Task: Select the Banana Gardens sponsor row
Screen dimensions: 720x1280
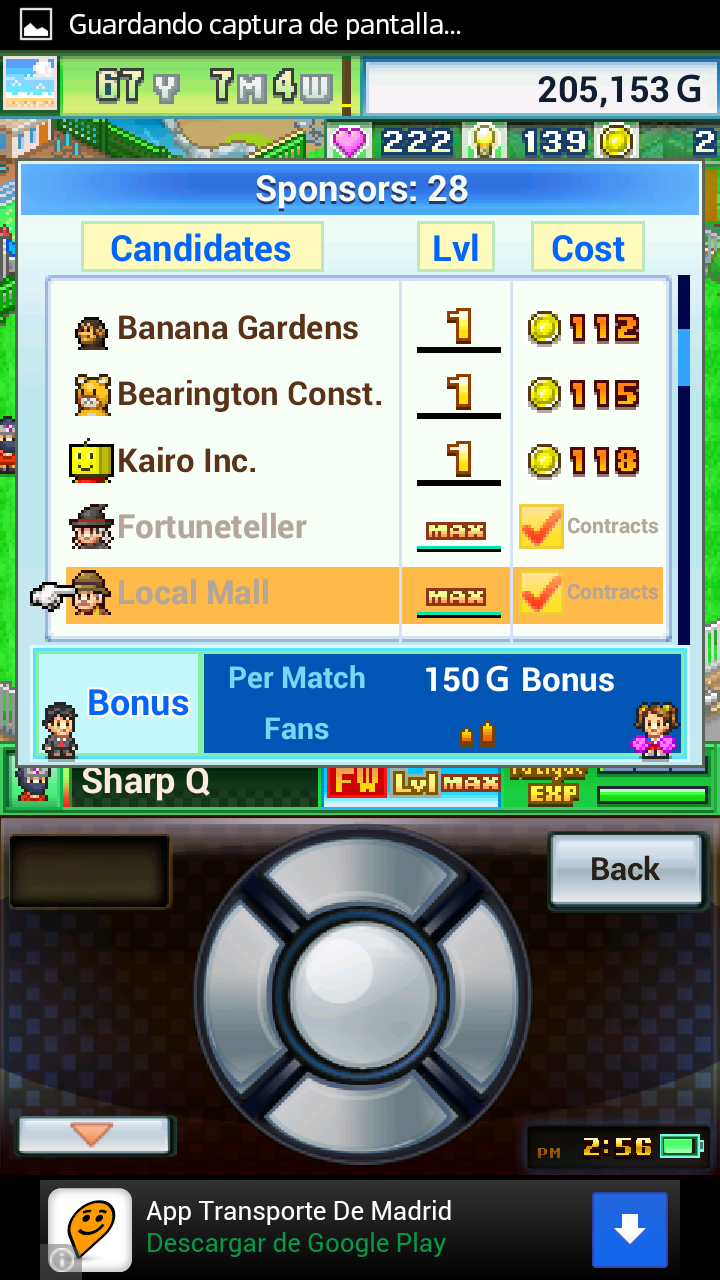Action: click(365, 328)
